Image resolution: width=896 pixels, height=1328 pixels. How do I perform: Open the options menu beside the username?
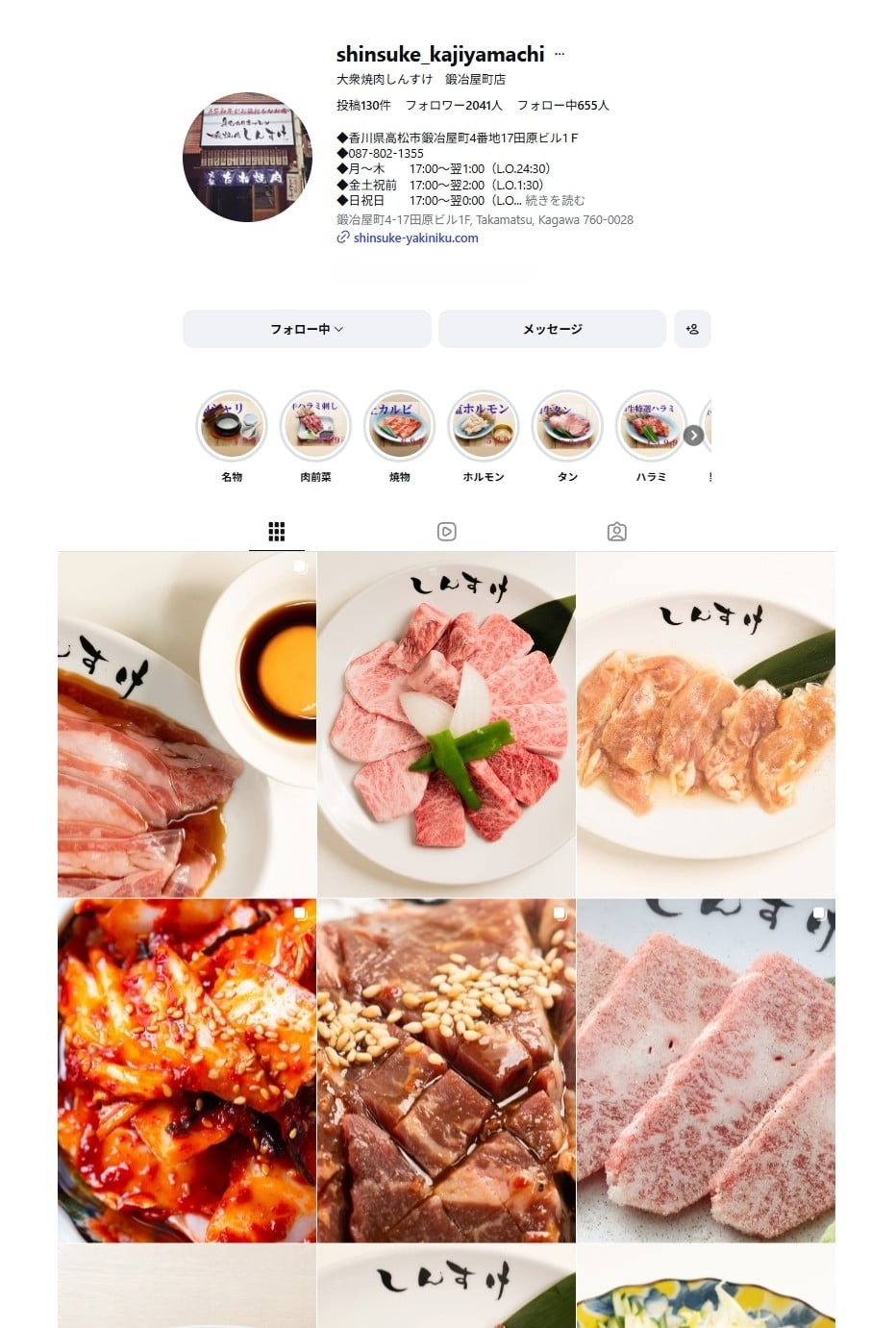pos(560,55)
